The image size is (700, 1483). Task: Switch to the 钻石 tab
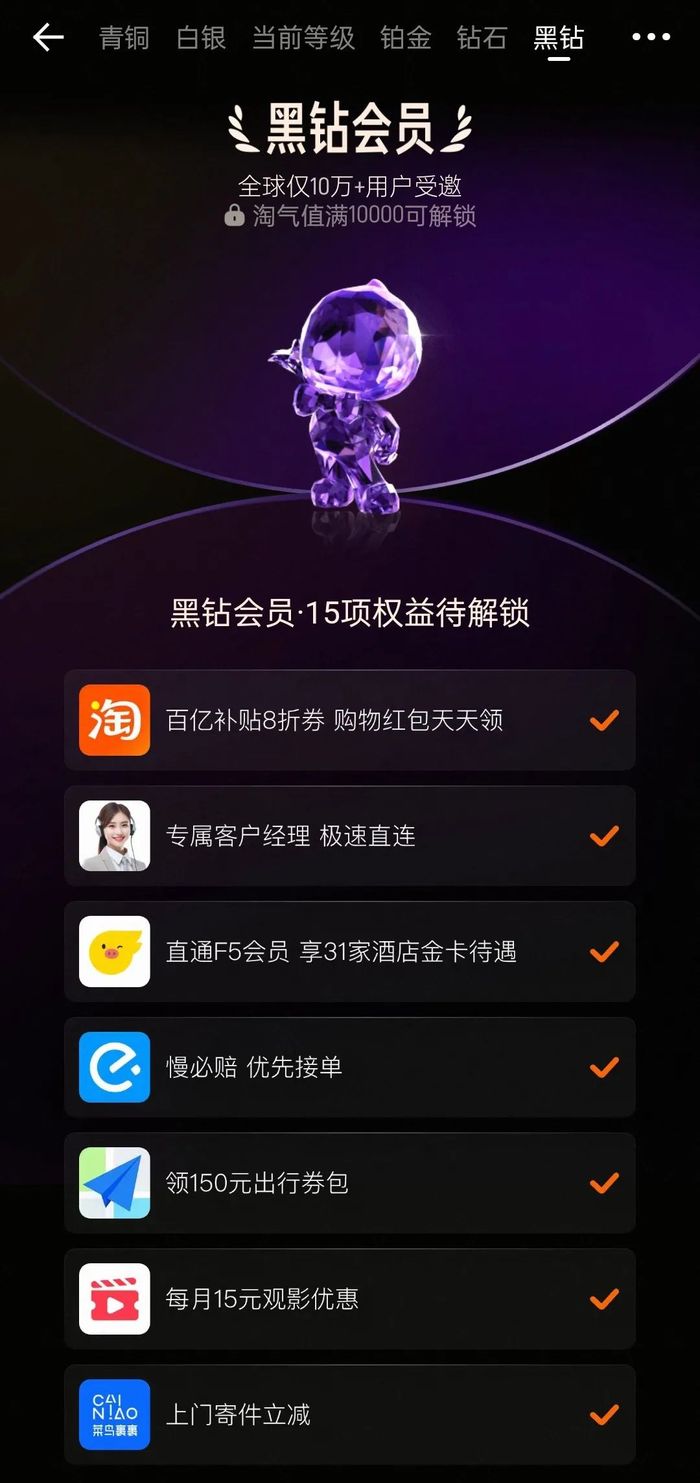[482, 38]
